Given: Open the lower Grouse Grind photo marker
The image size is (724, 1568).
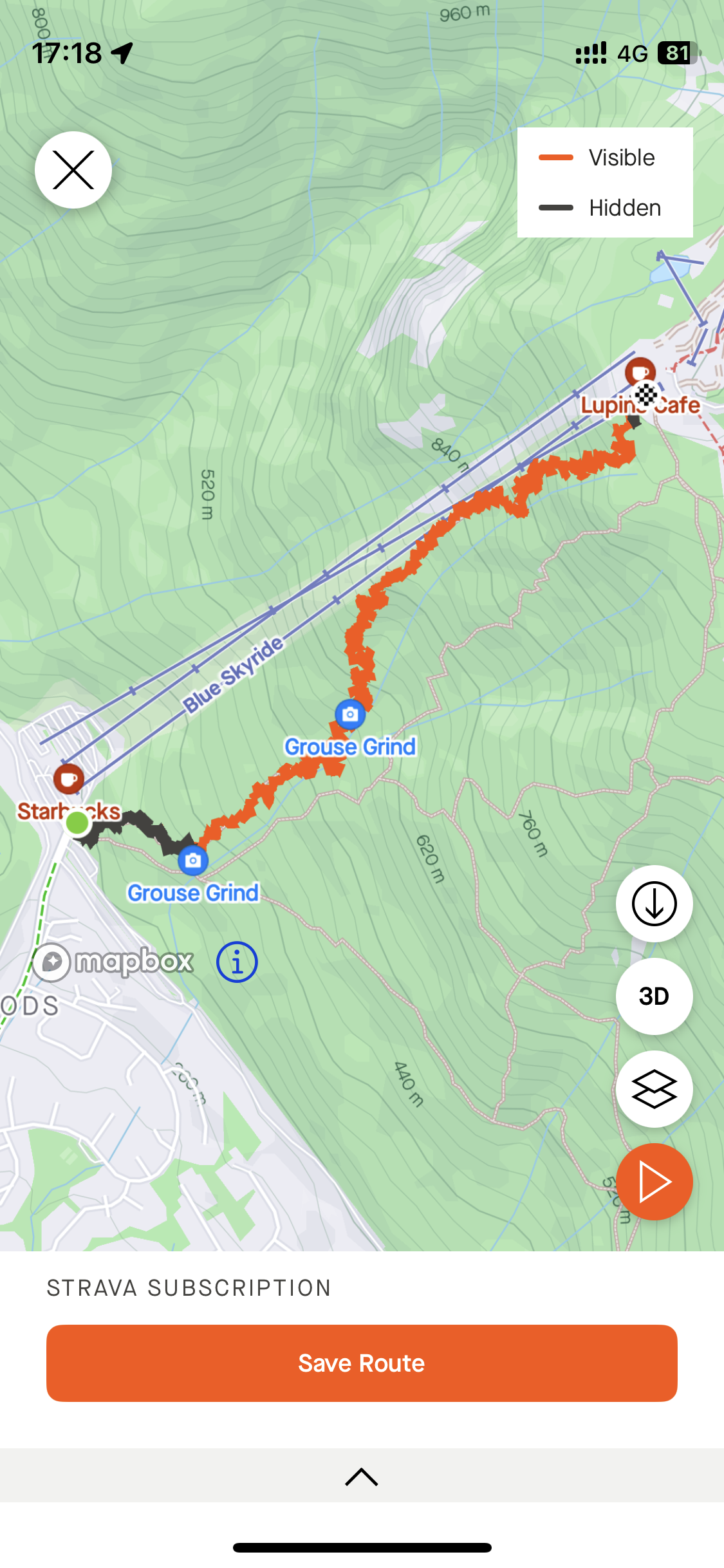Looking at the screenshot, I should (193, 861).
